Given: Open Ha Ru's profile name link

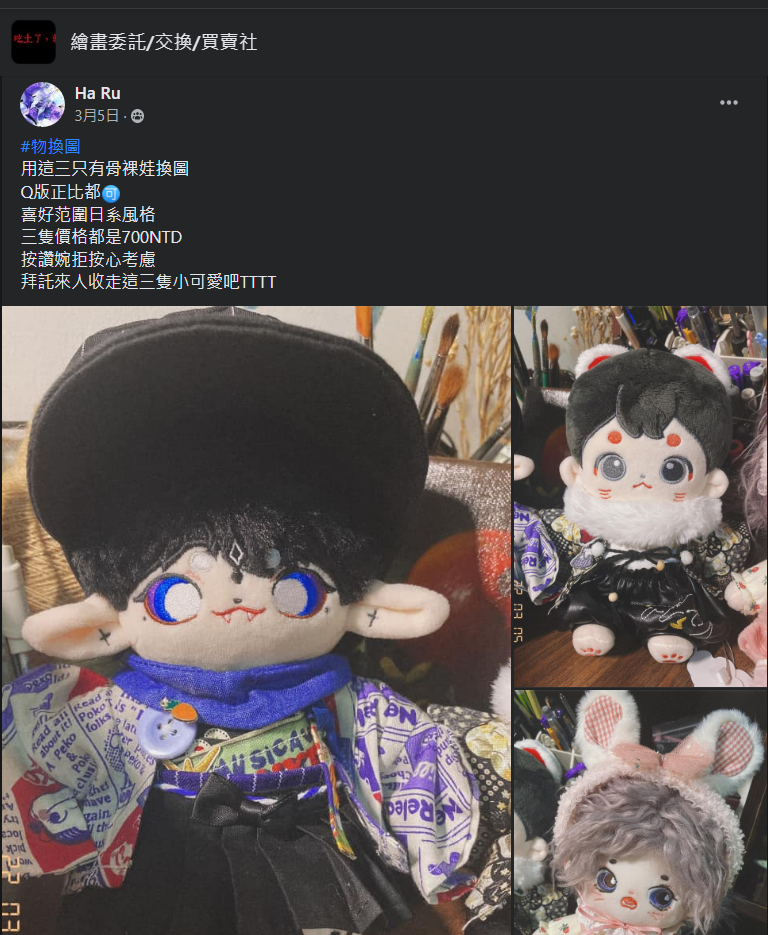Looking at the screenshot, I should (97, 94).
